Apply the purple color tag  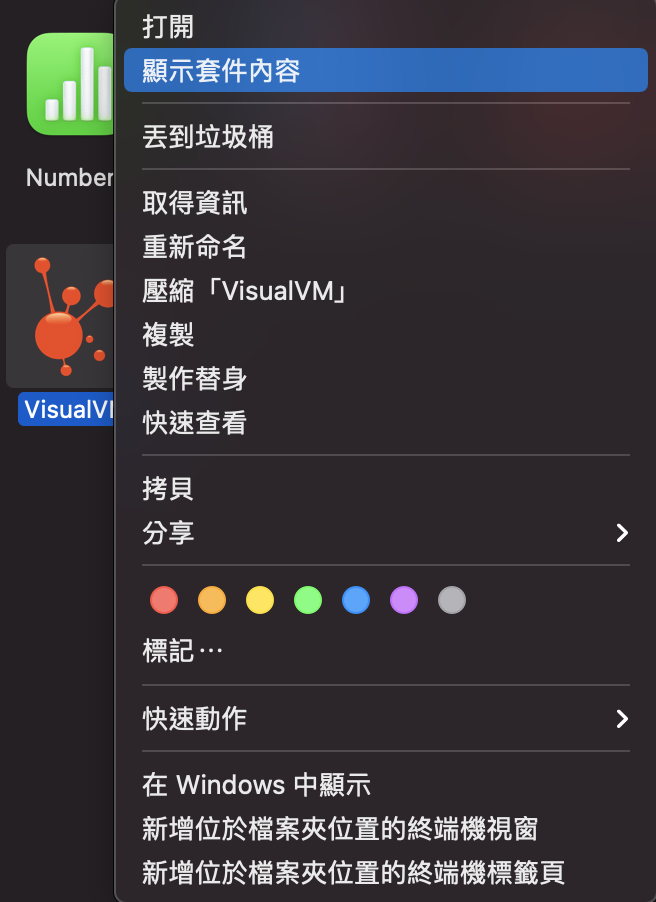click(x=404, y=600)
